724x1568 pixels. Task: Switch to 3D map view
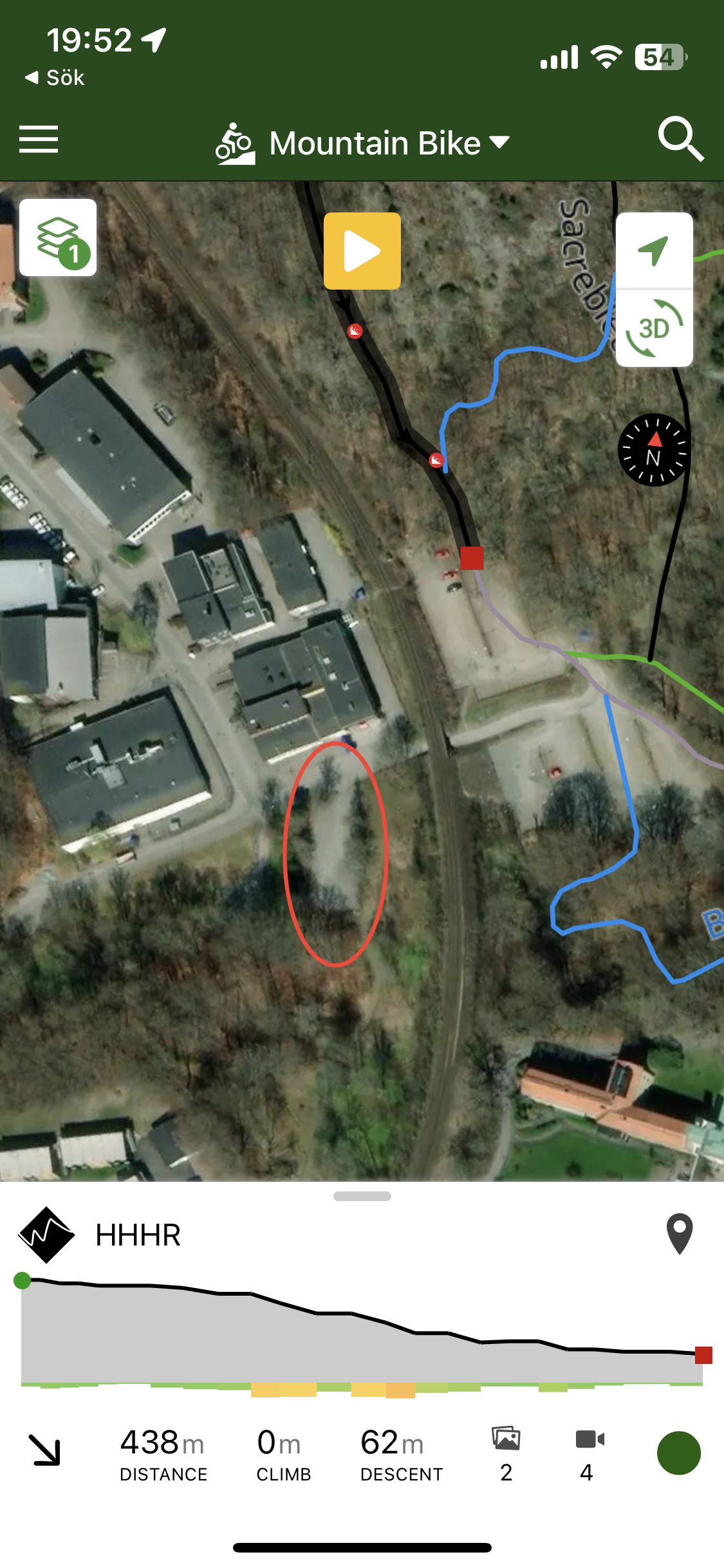(x=654, y=328)
